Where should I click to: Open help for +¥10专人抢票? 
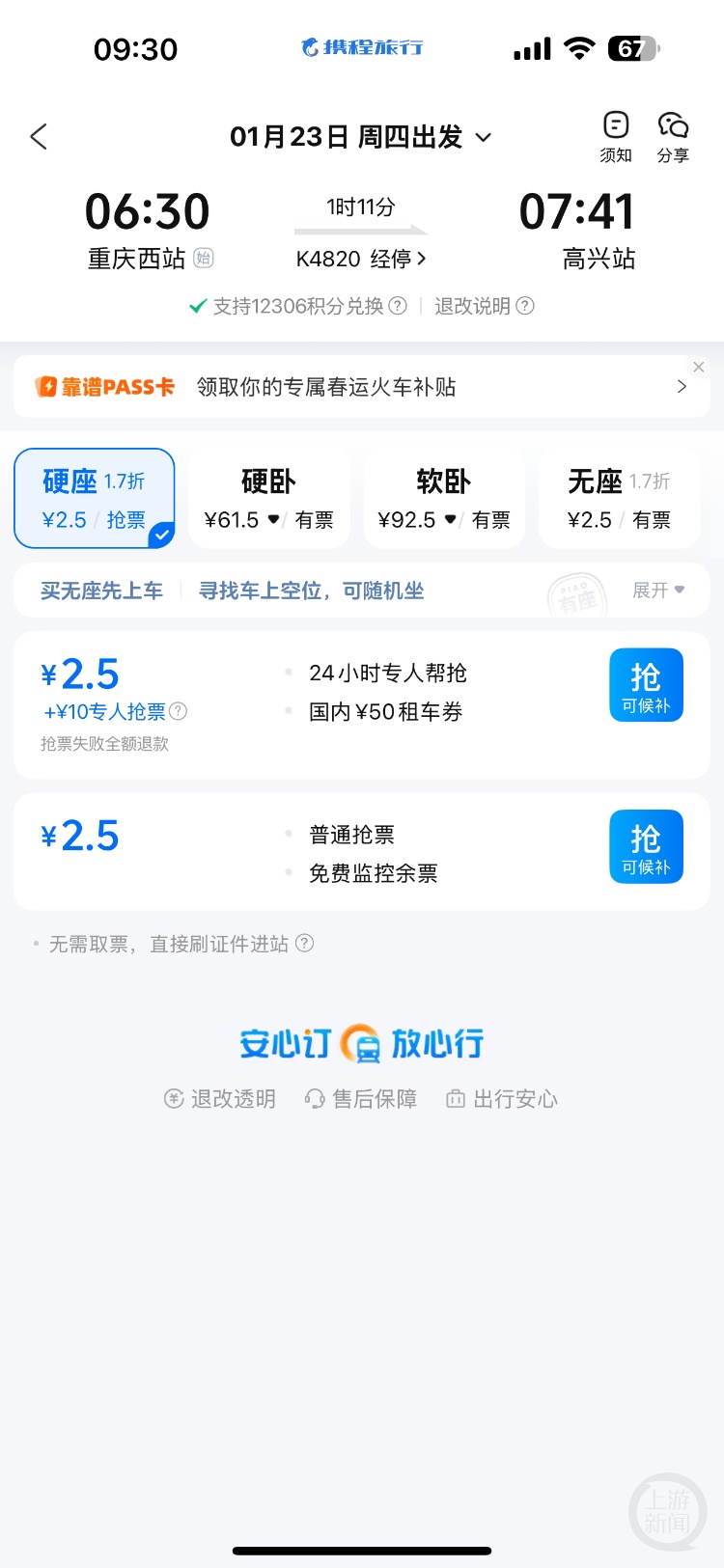[179, 711]
